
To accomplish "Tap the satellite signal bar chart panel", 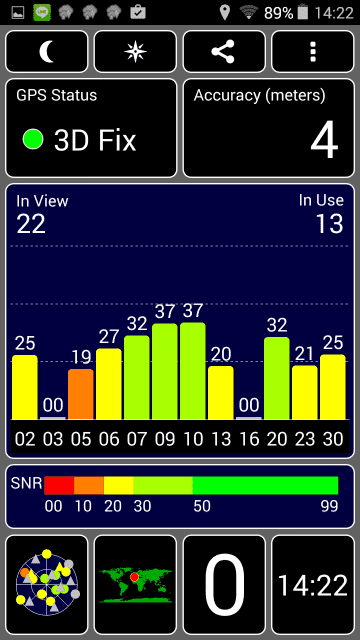I will 180,321.
